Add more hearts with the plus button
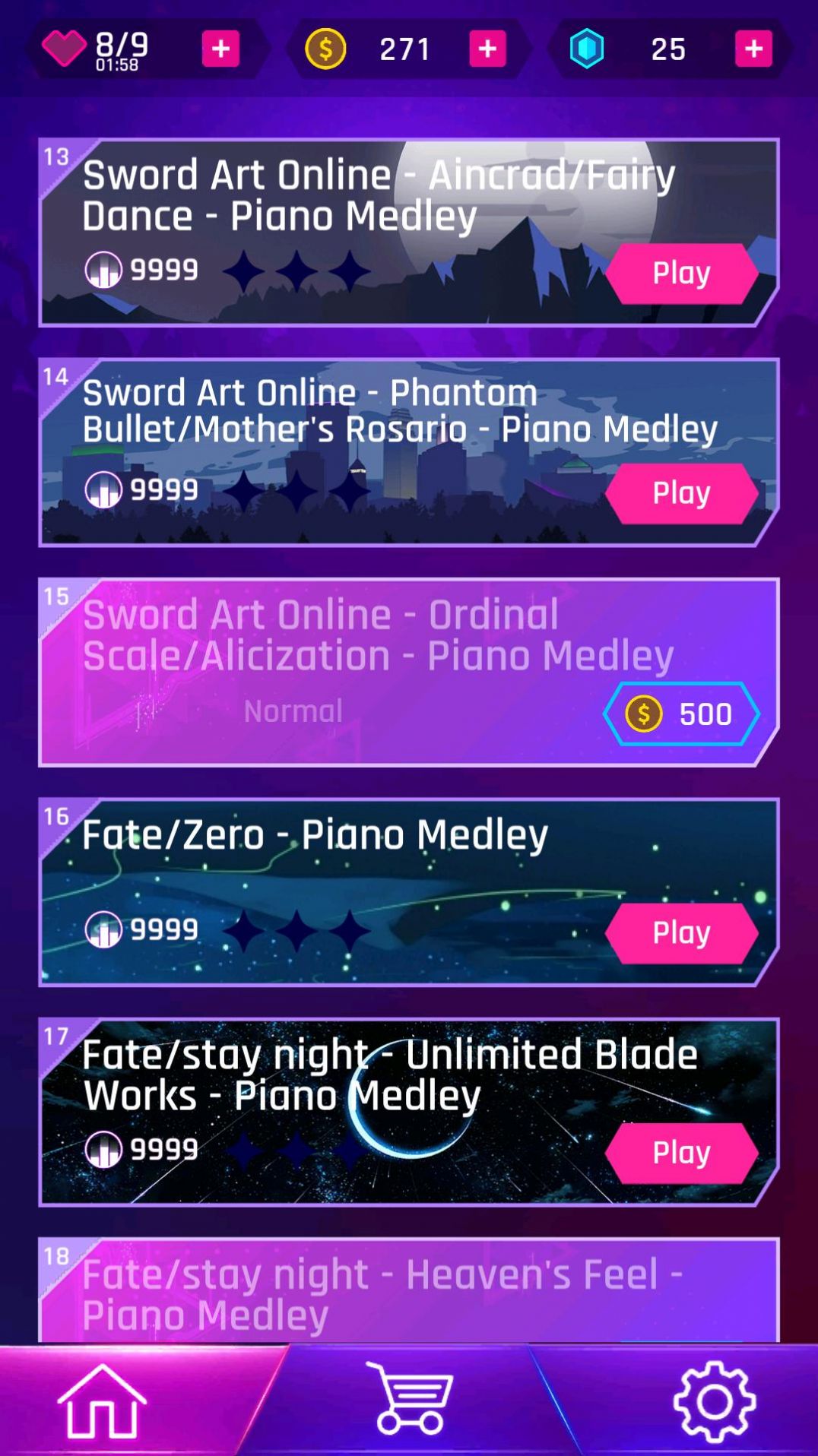Screen dimensions: 818x1456 [x=220, y=49]
